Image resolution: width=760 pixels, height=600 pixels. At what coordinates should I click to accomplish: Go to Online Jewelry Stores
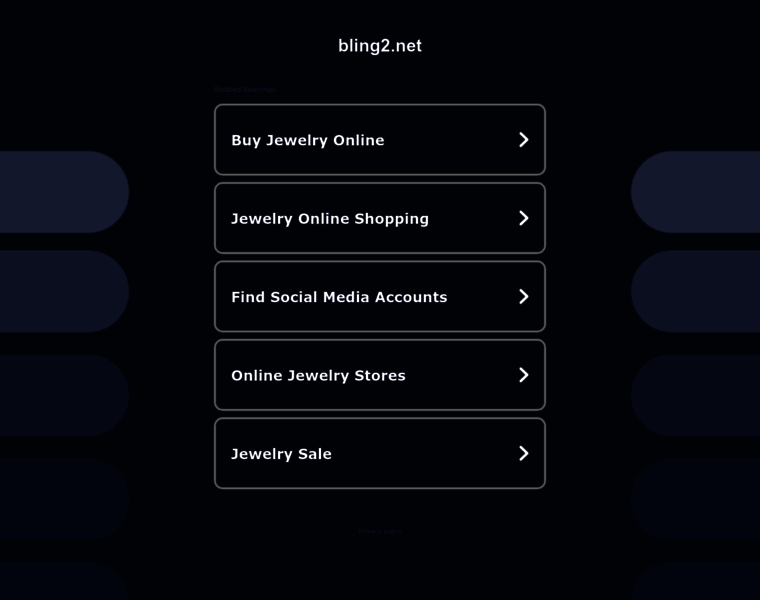point(379,375)
